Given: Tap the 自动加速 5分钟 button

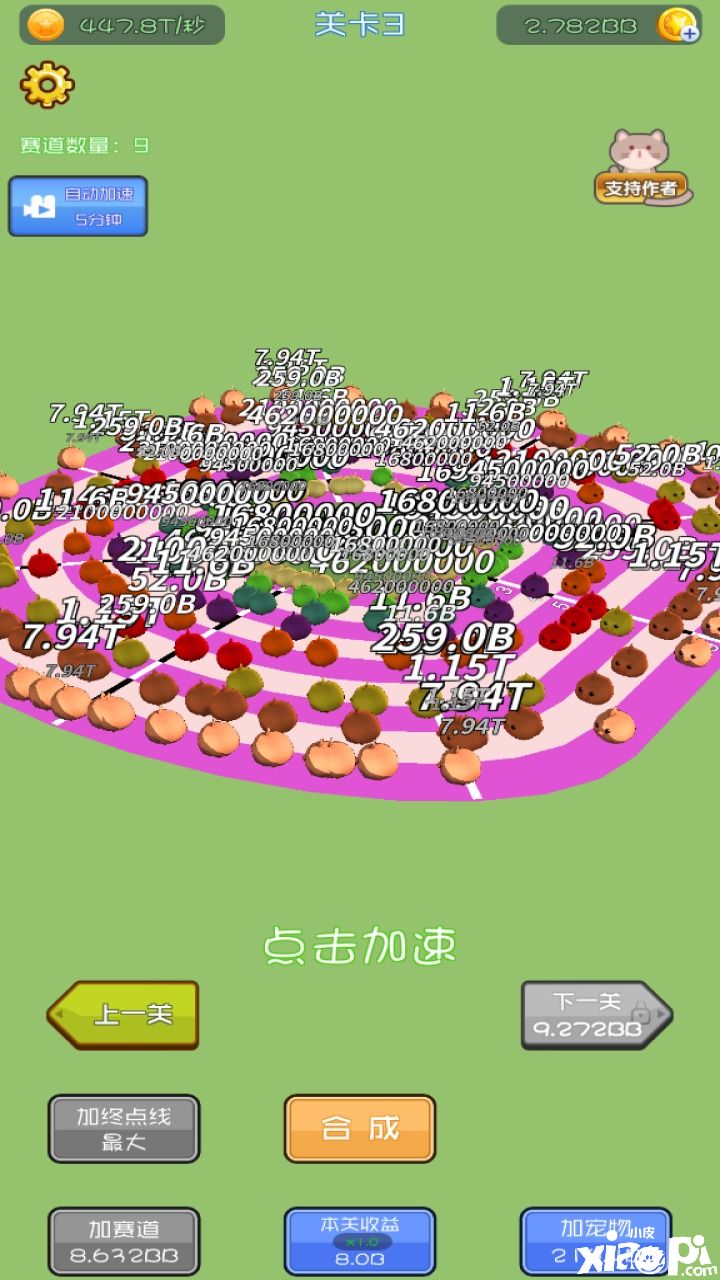Looking at the screenshot, I should pyautogui.click(x=78, y=206).
